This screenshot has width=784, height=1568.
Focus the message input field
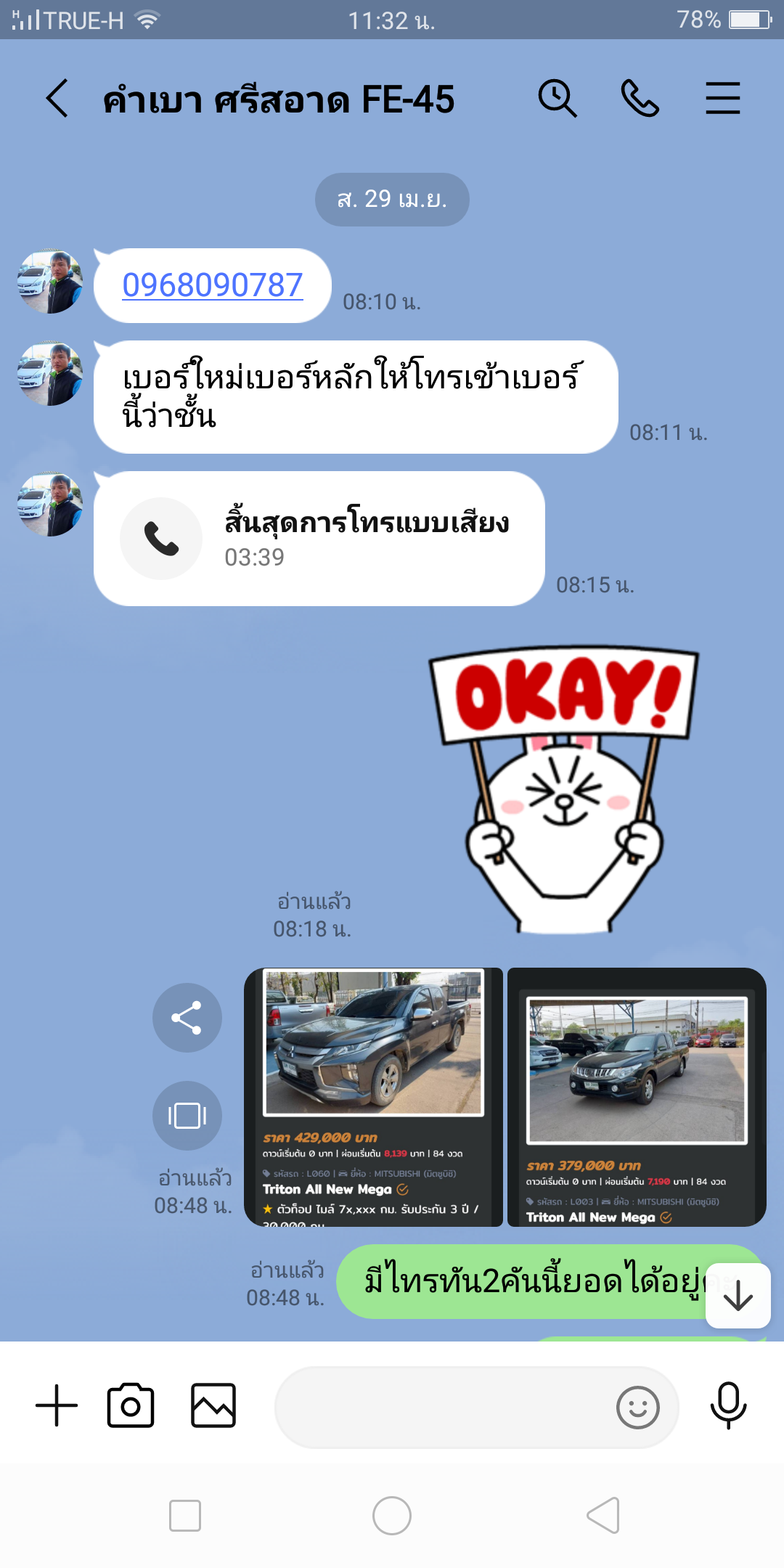pyautogui.click(x=443, y=1407)
